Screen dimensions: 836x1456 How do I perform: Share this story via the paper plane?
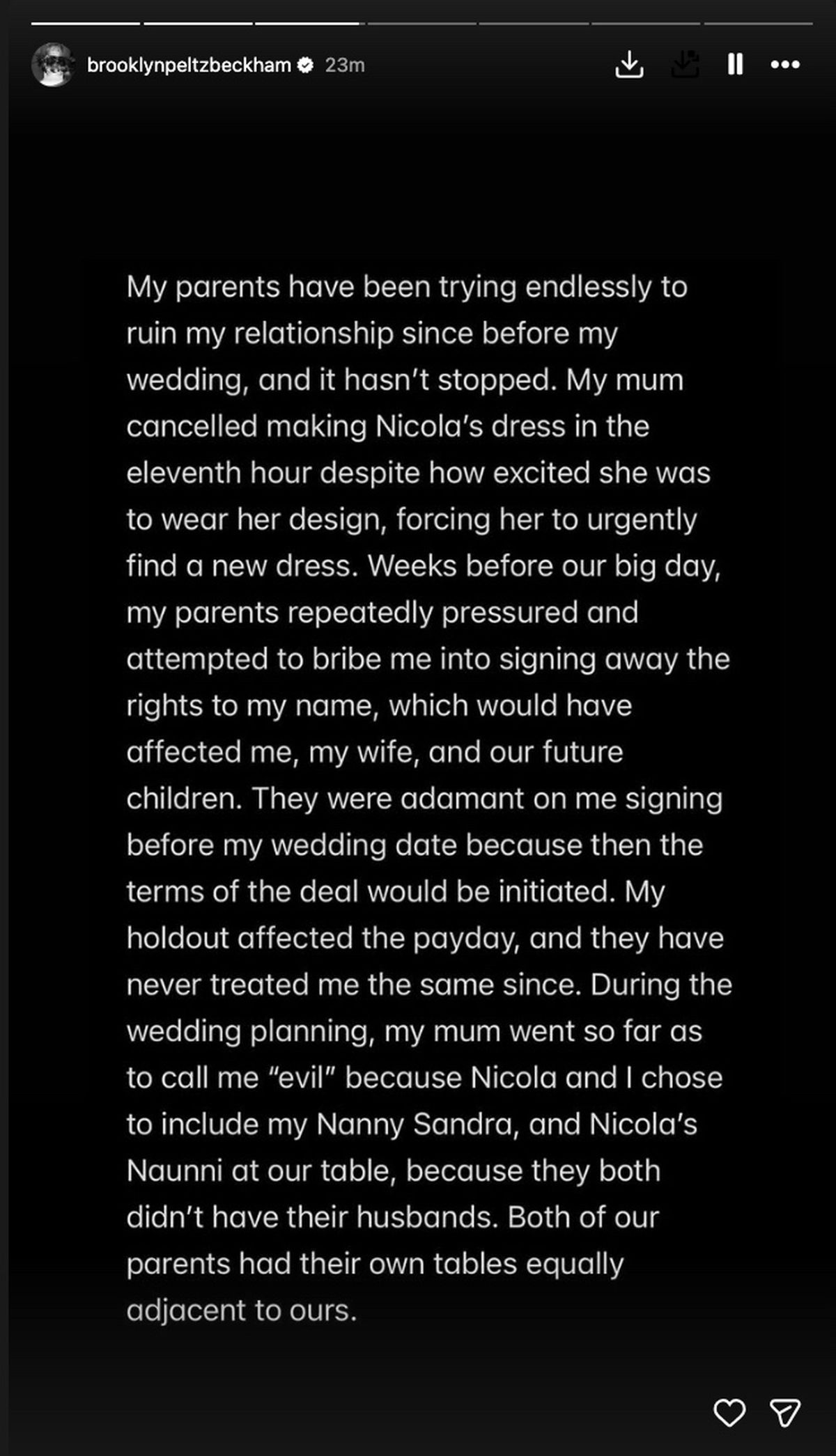click(x=784, y=1412)
